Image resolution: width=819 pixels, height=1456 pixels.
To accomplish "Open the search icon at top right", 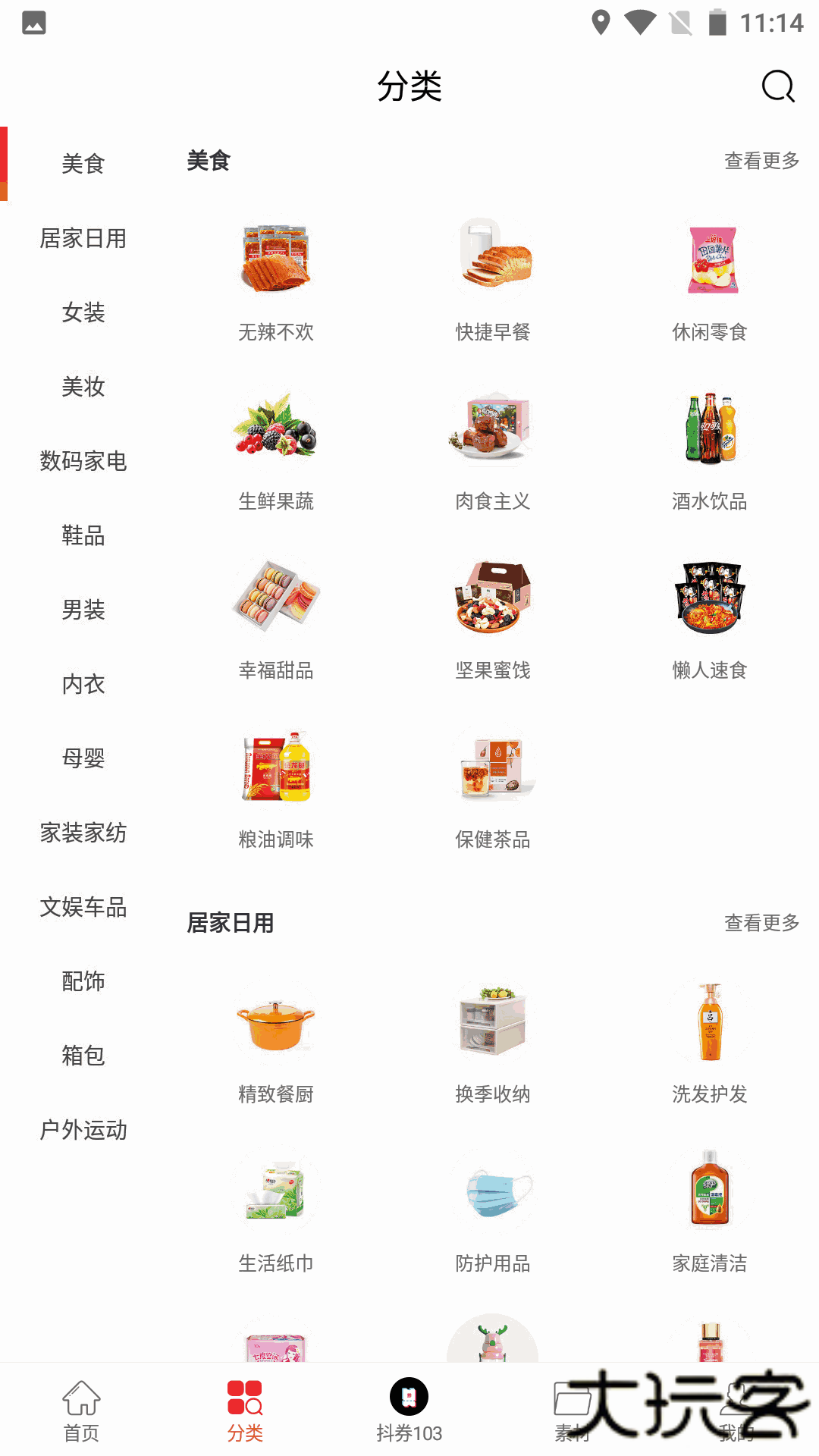I will click(775, 87).
